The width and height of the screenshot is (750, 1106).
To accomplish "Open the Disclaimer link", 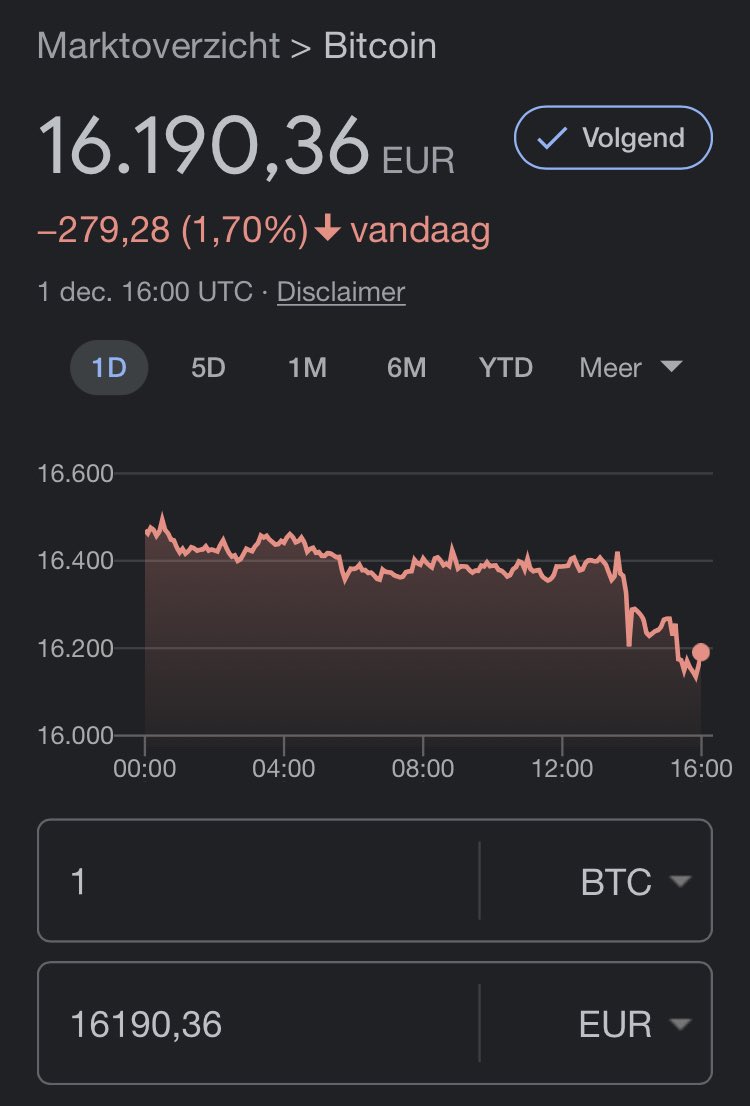I will 341,291.
